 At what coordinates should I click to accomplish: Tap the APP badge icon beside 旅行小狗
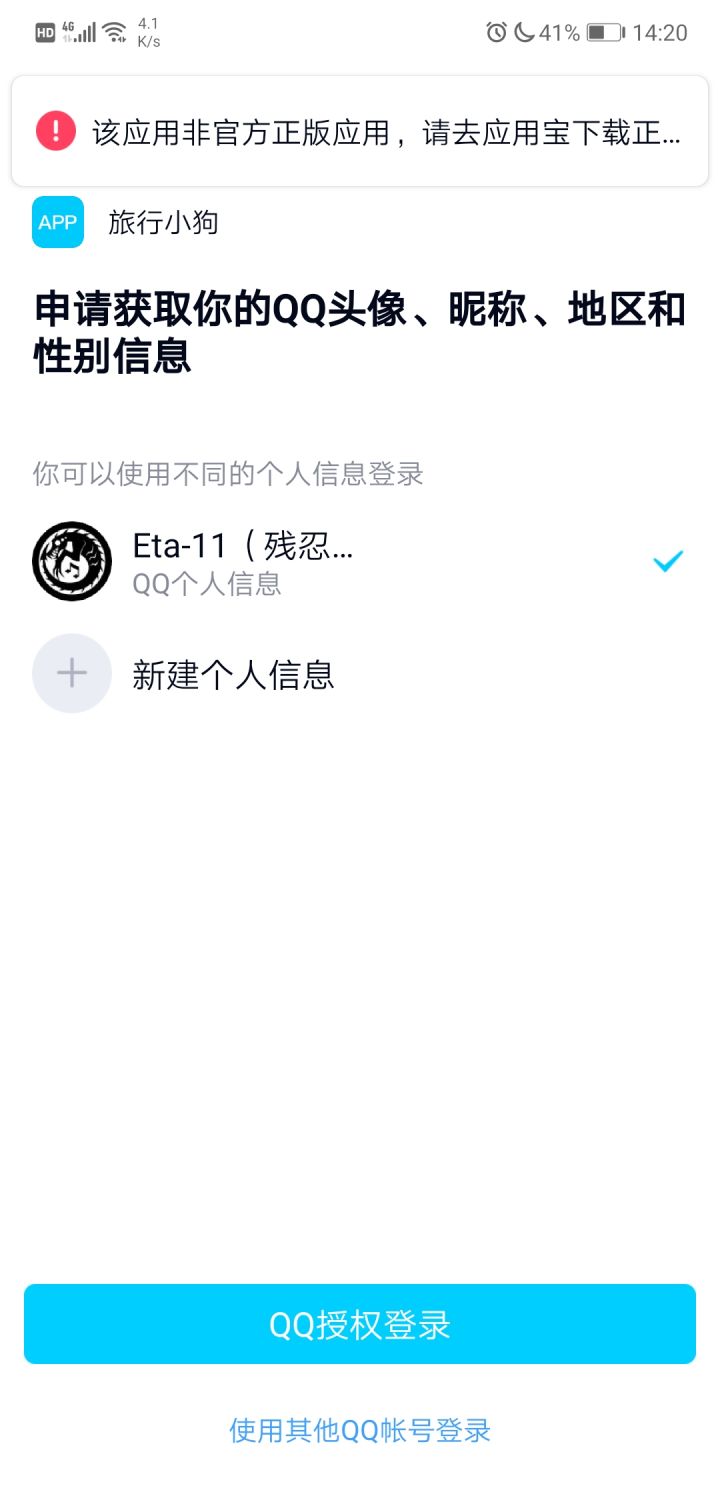tap(56, 222)
